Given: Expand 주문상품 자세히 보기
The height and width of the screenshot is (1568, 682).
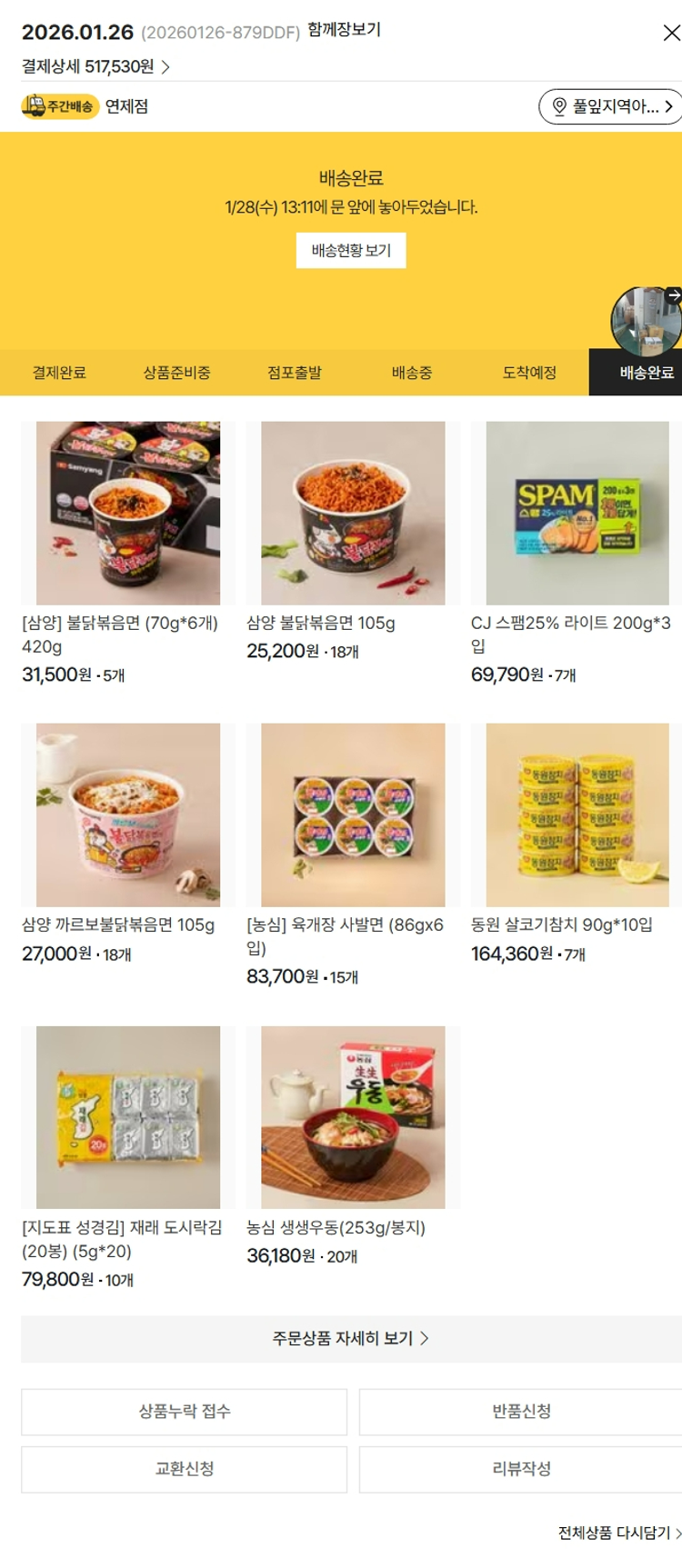Looking at the screenshot, I should (x=351, y=1338).
